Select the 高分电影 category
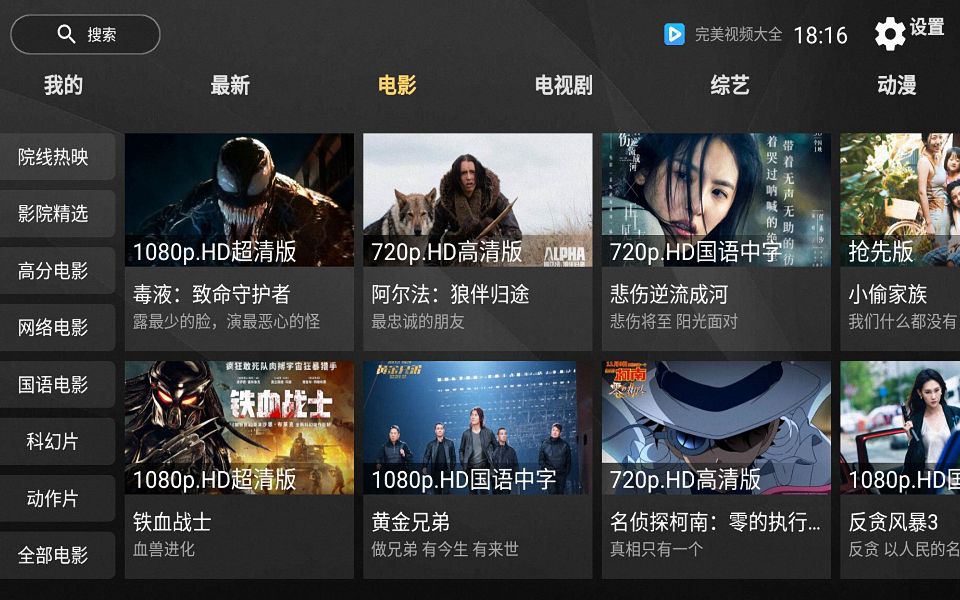Image resolution: width=960 pixels, height=600 pixels. click(x=55, y=271)
